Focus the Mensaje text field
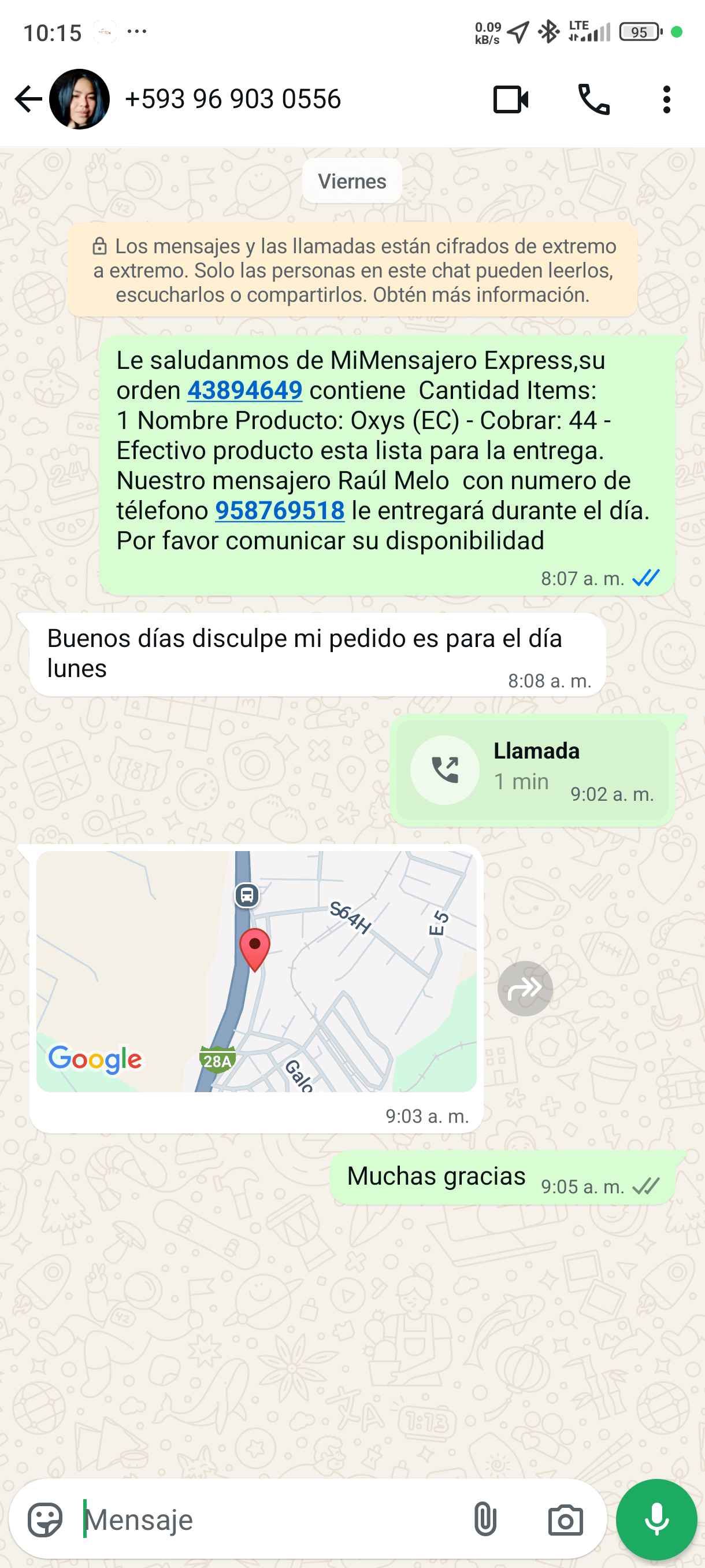 [268, 1519]
